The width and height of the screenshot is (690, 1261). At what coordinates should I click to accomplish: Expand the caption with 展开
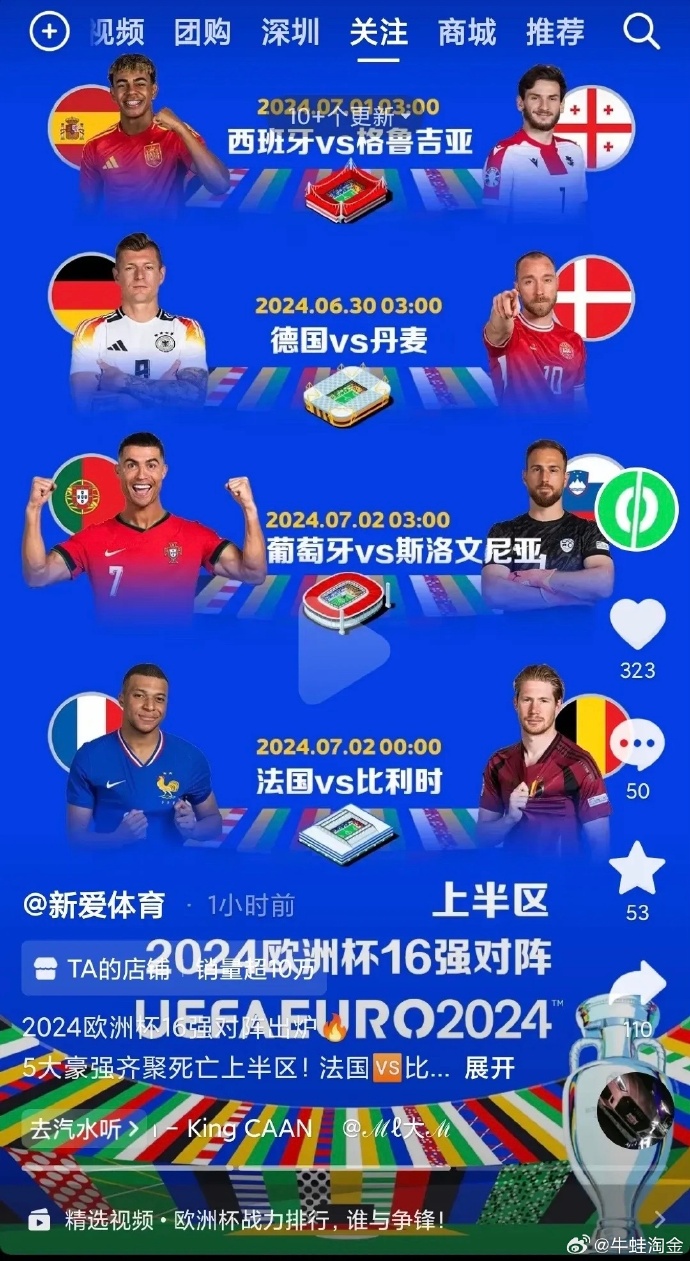click(490, 1068)
